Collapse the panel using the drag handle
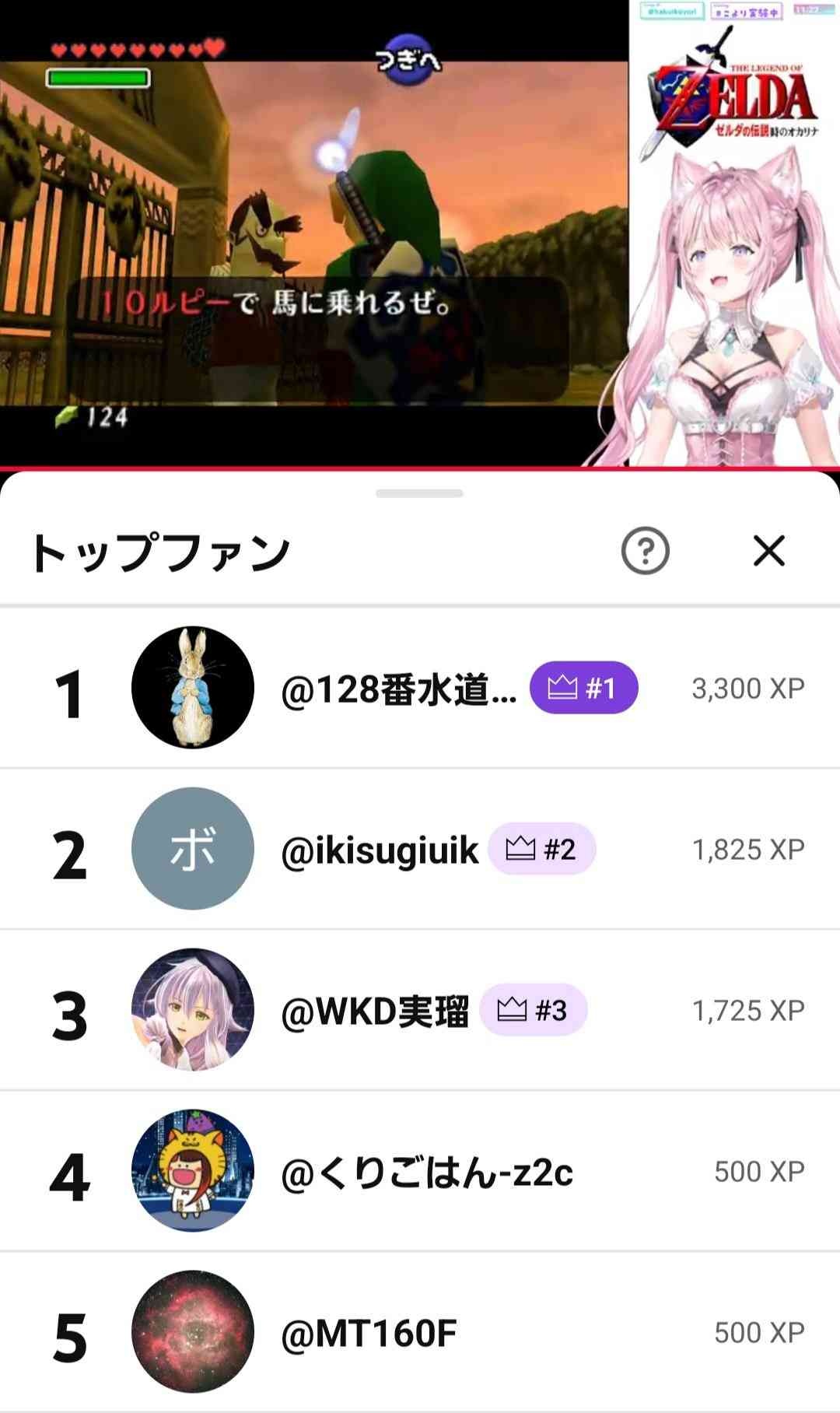Screen dimensions: 840x1413 point(420,493)
